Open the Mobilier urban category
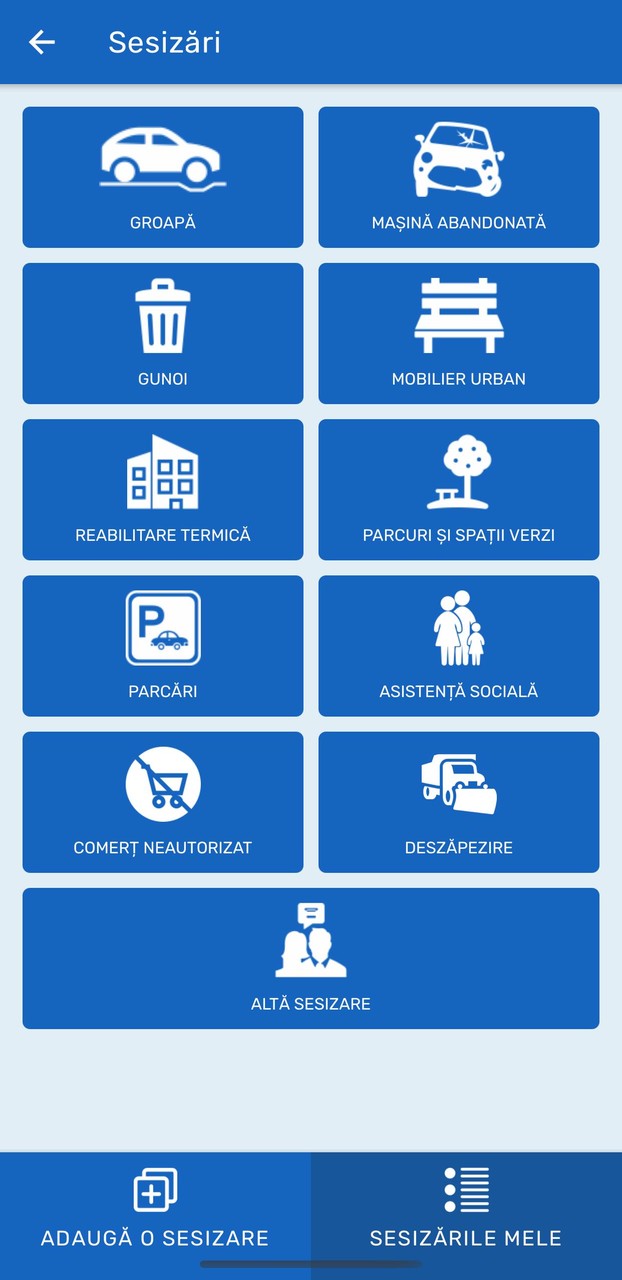 (458, 333)
